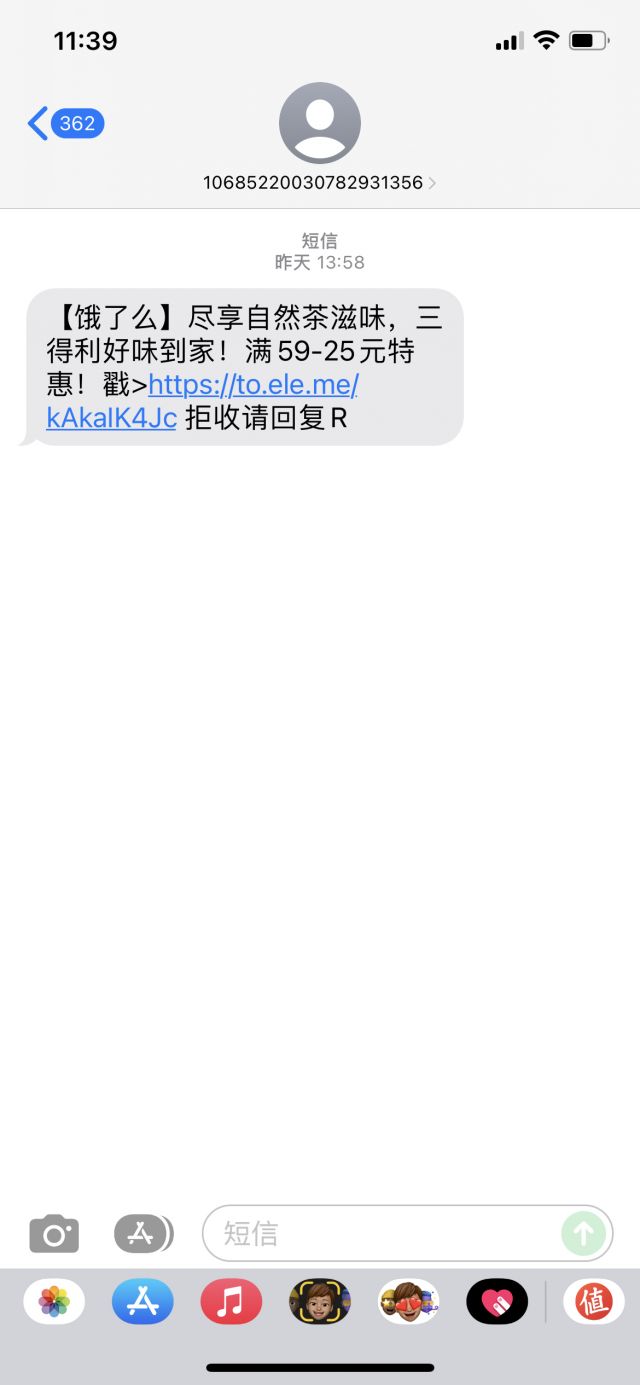The image size is (640, 1385).
Task: Open the Photos iMessage app
Action: click(x=54, y=1302)
